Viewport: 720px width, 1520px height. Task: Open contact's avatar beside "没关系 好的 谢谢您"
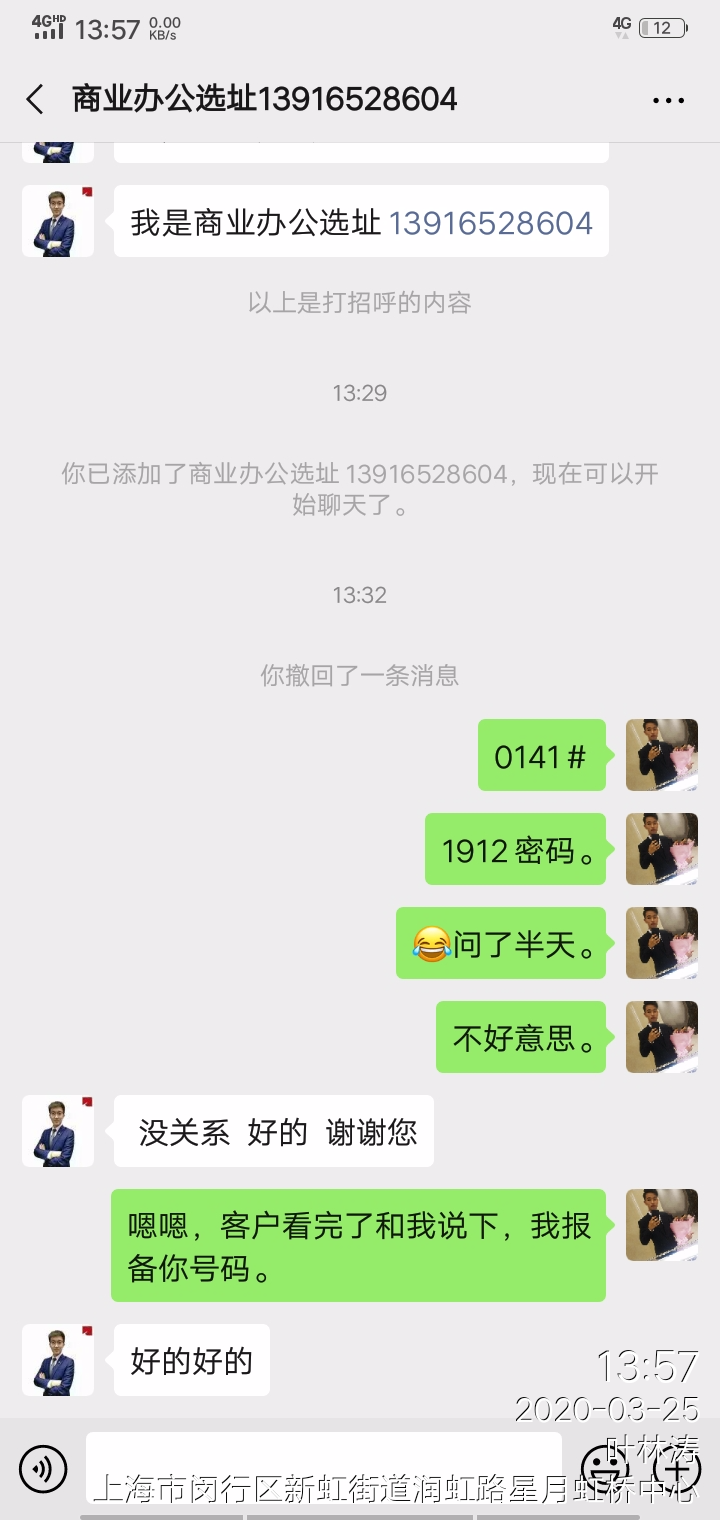[58, 1131]
